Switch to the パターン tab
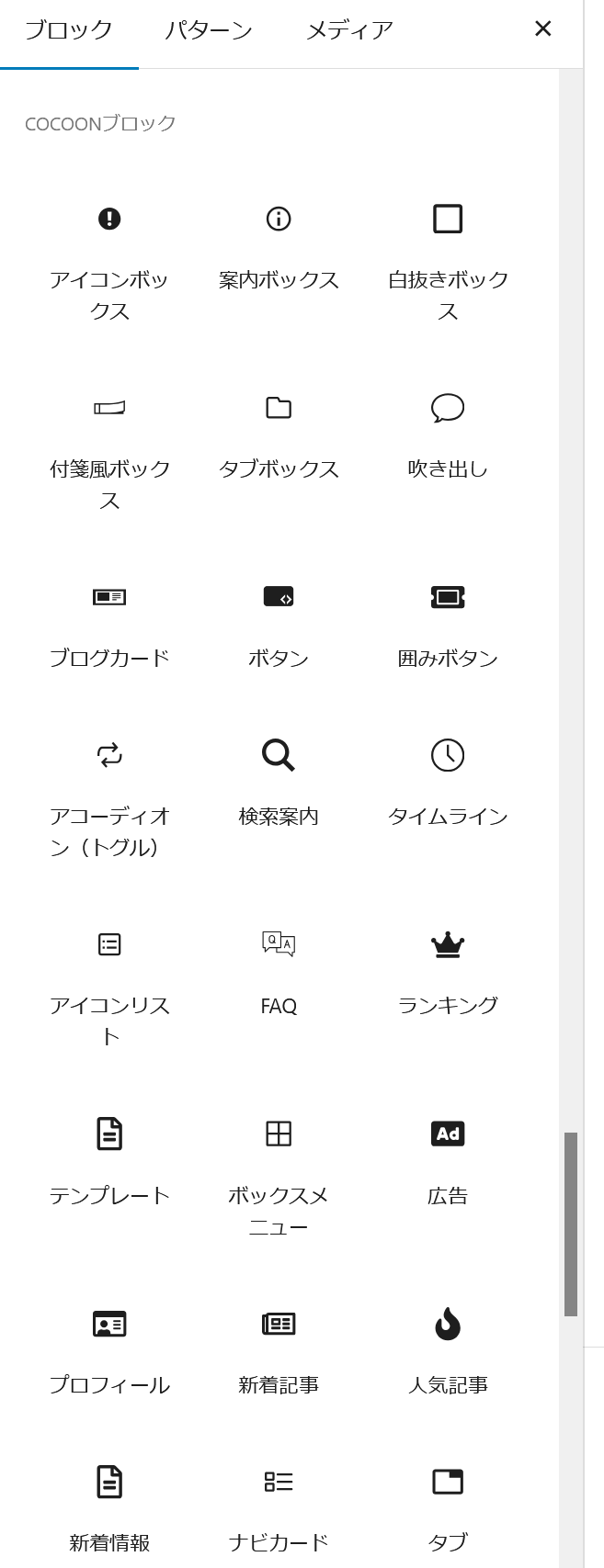Screen dimensions: 604x1568 click(209, 30)
